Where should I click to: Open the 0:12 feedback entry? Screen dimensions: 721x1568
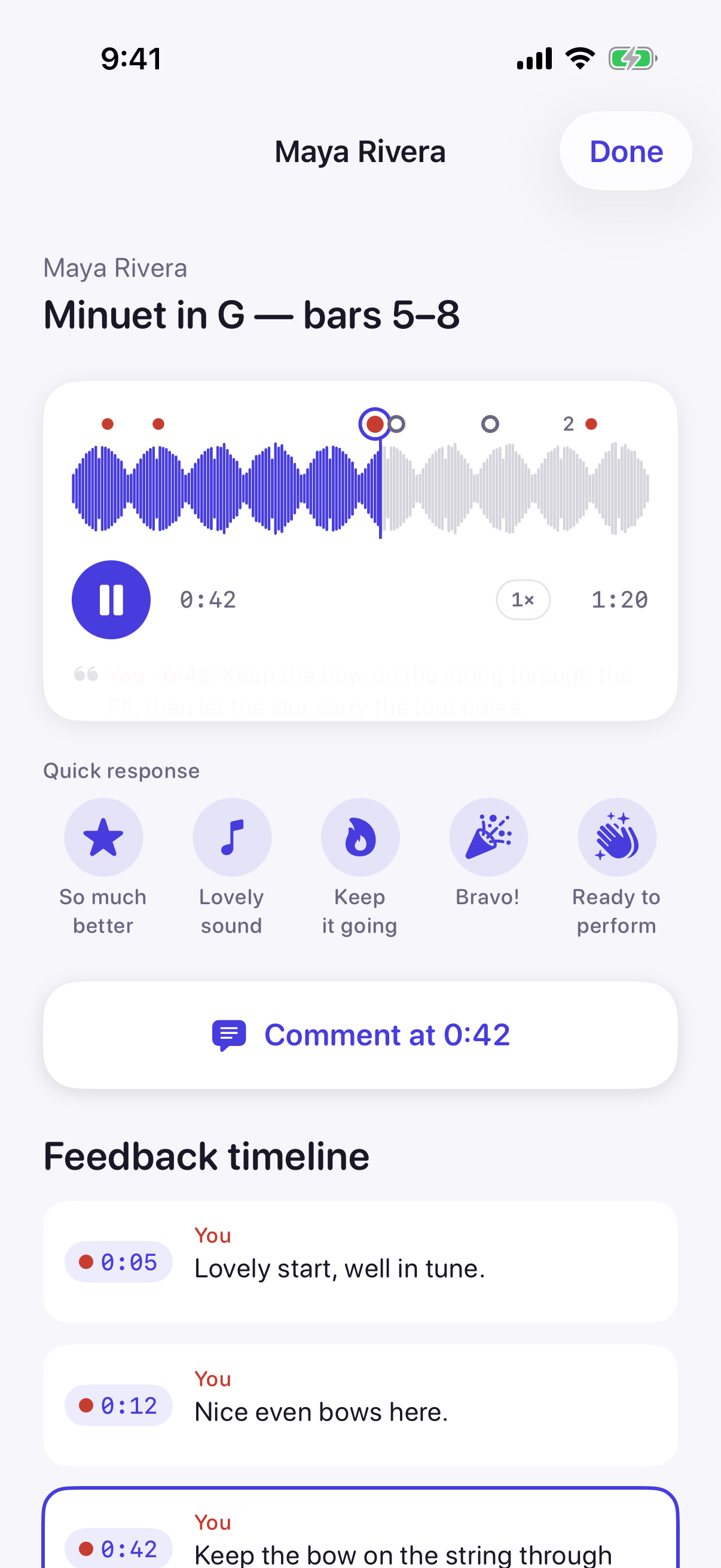coord(360,1405)
